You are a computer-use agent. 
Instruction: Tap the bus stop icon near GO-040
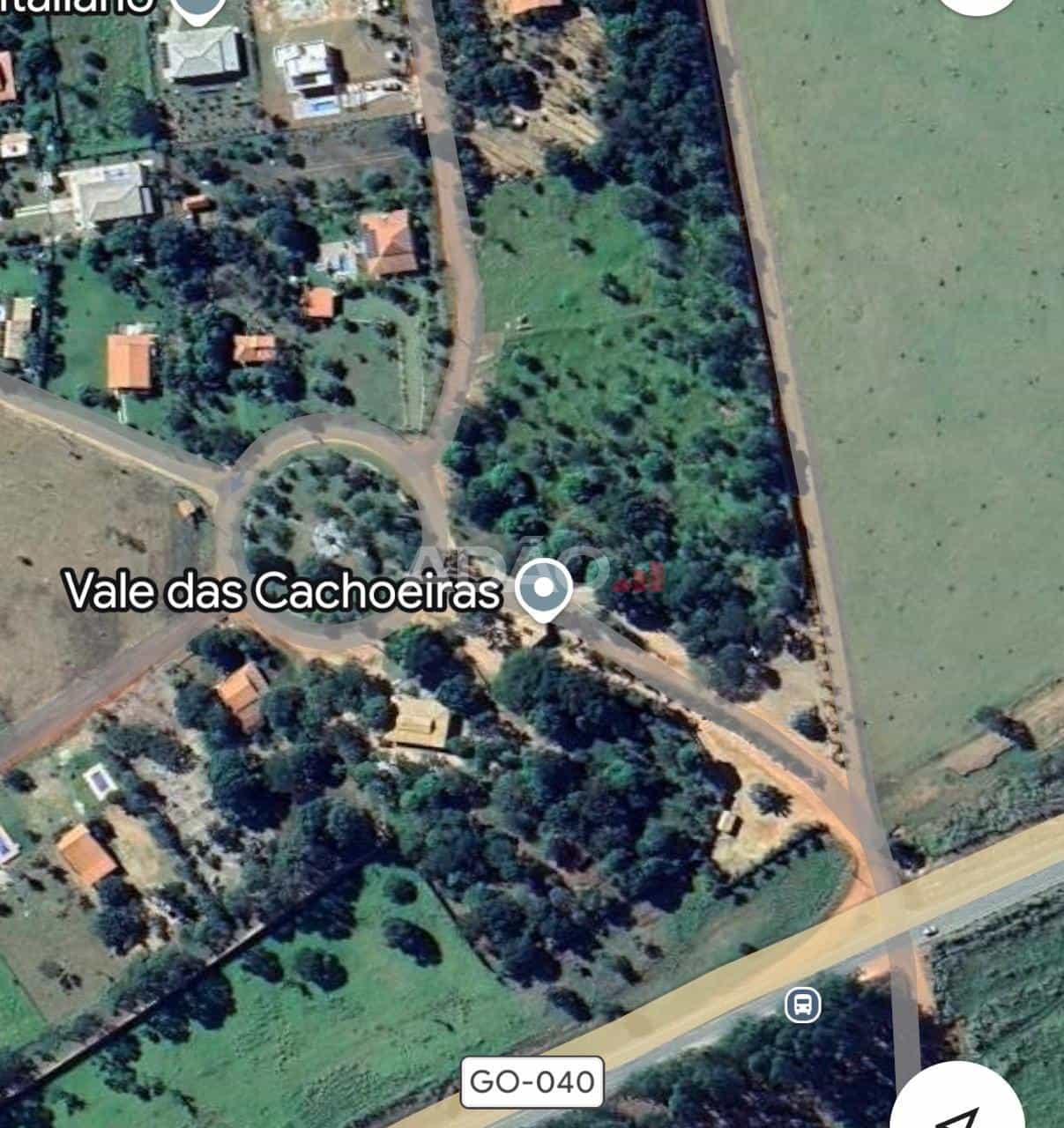click(x=802, y=1004)
